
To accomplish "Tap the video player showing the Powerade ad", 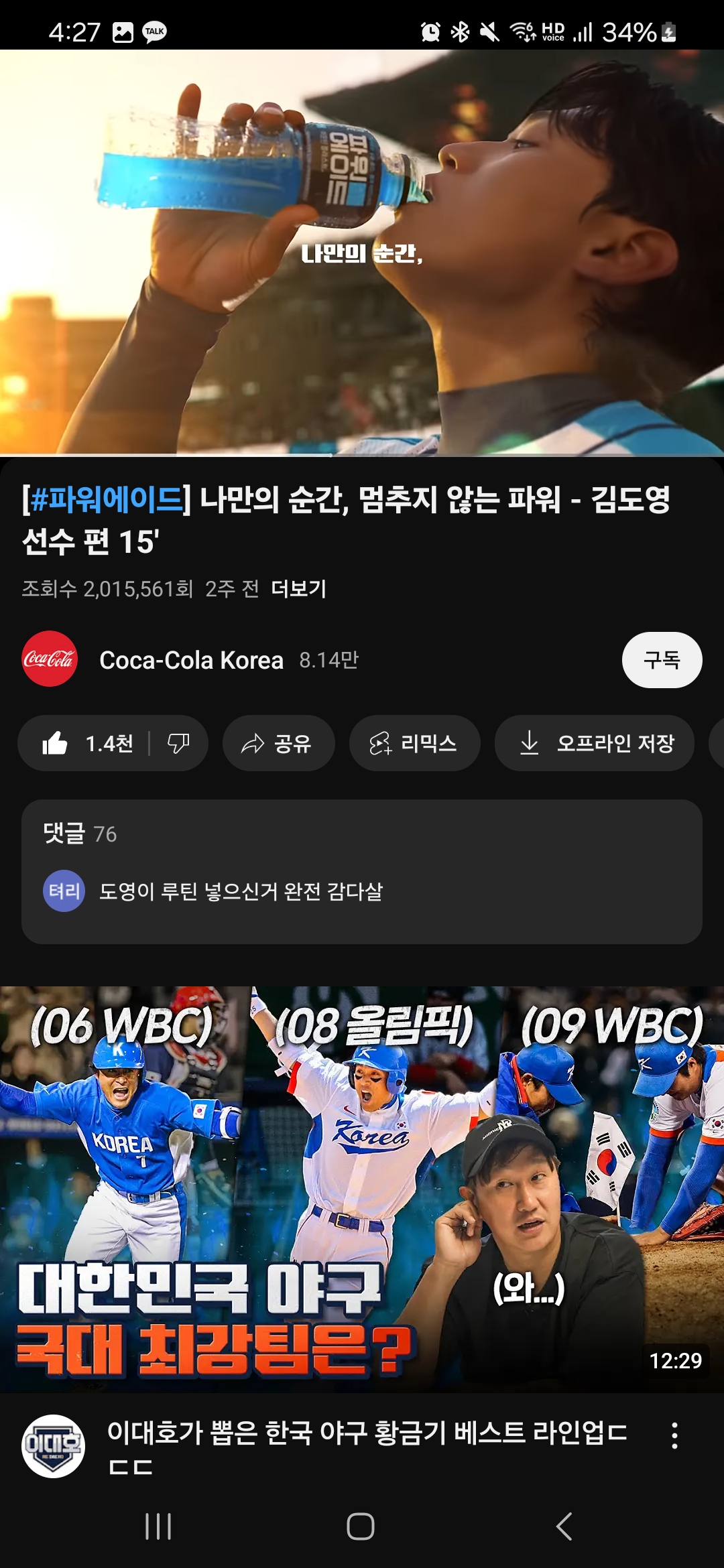I will 362,253.
